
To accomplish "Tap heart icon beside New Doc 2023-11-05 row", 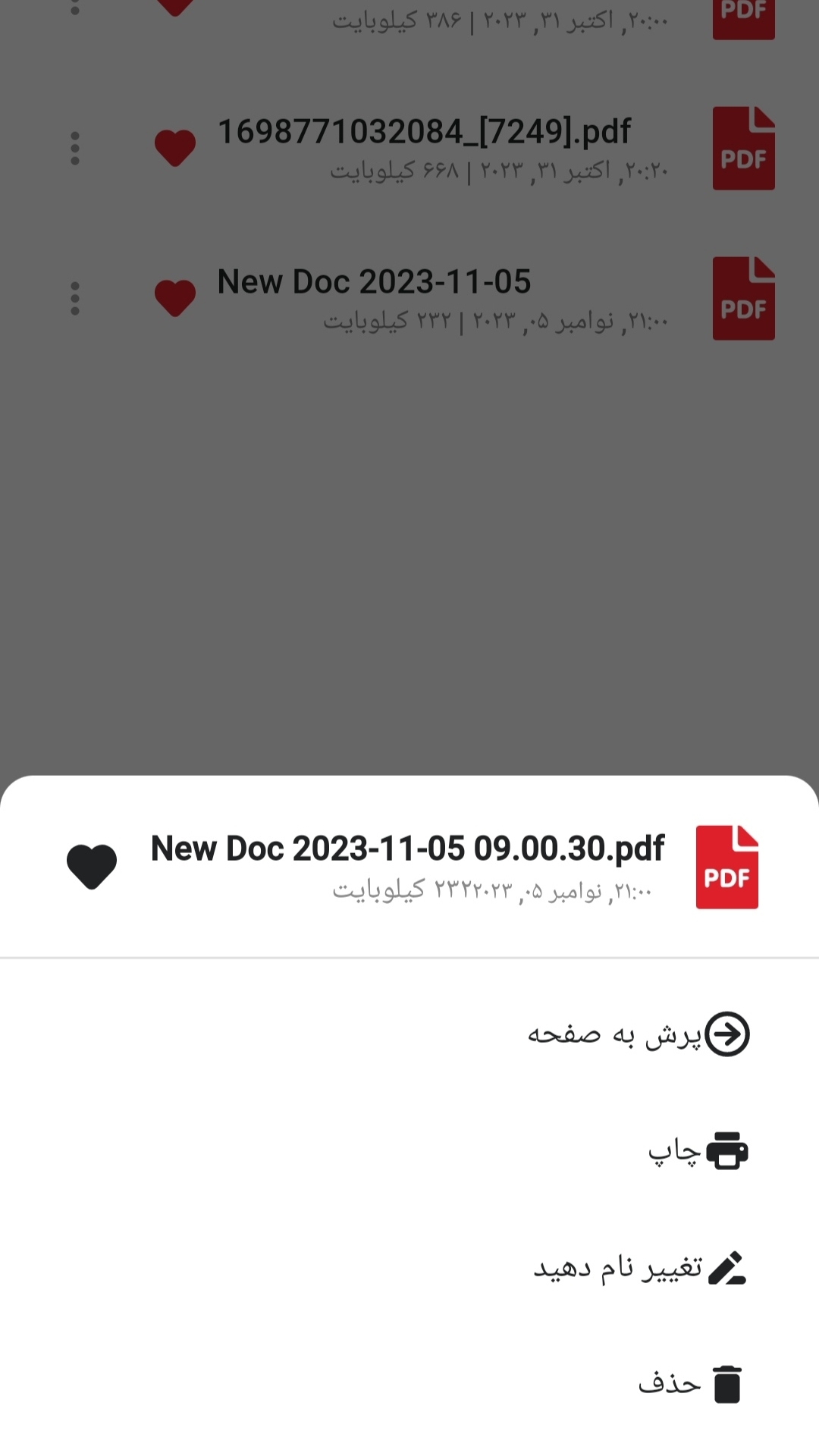I will [175, 298].
